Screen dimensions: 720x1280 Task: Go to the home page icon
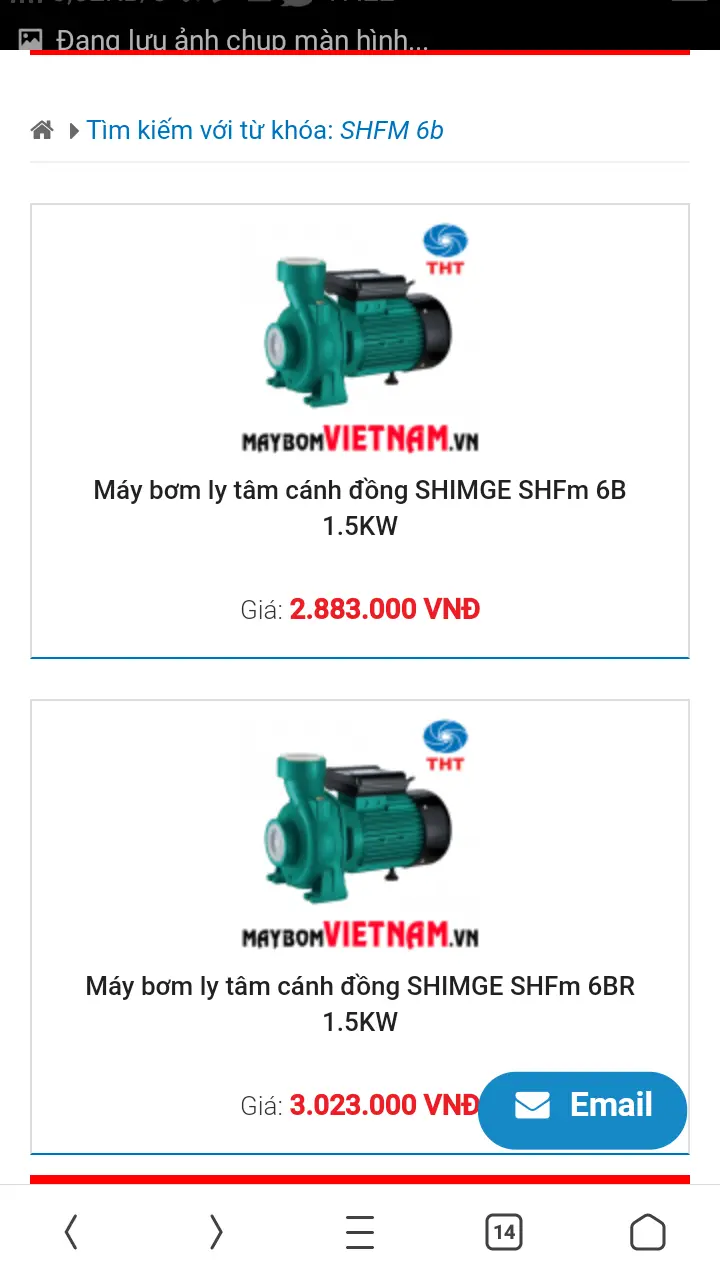coord(42,130)
